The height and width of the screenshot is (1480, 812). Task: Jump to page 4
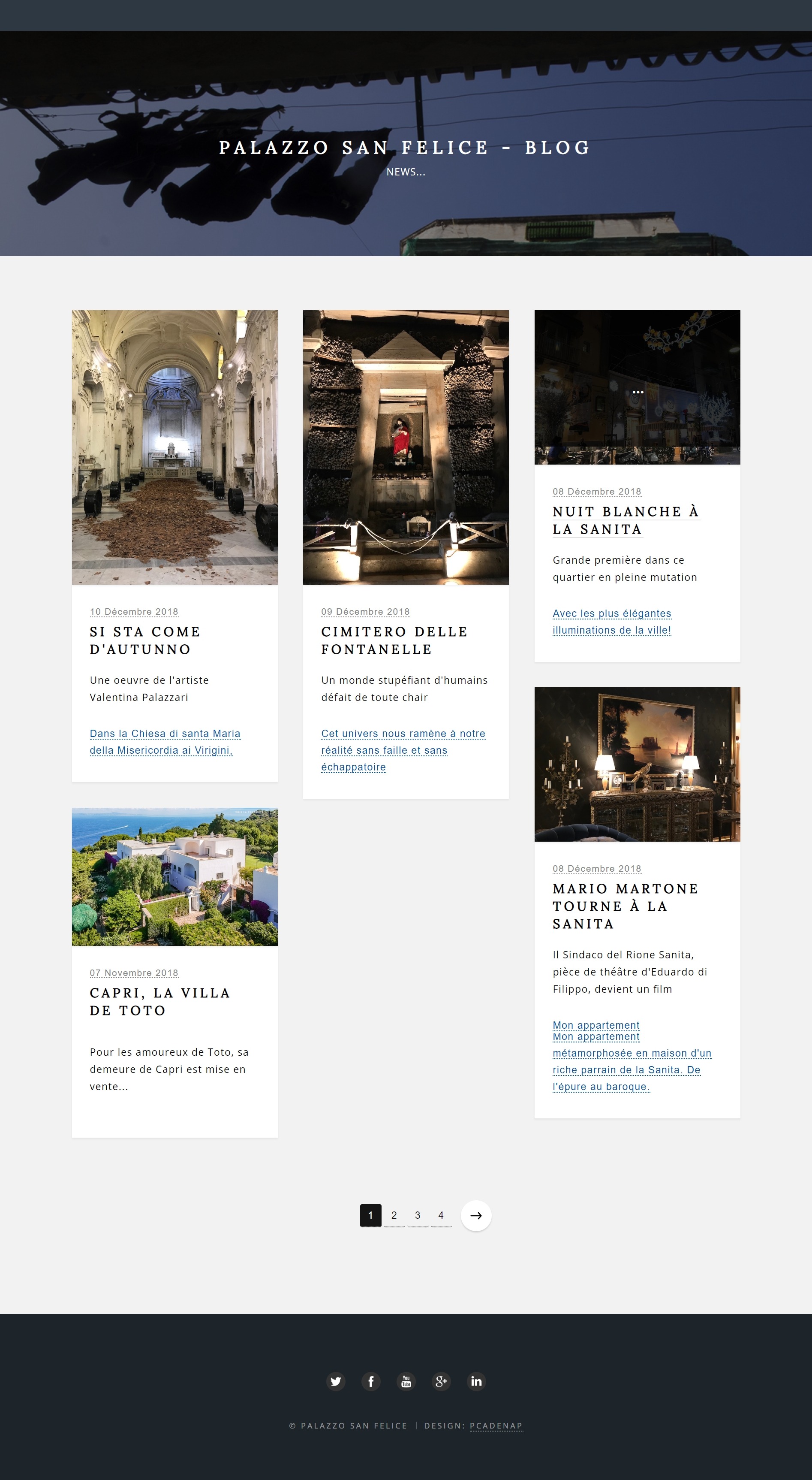coord(441,1215)
